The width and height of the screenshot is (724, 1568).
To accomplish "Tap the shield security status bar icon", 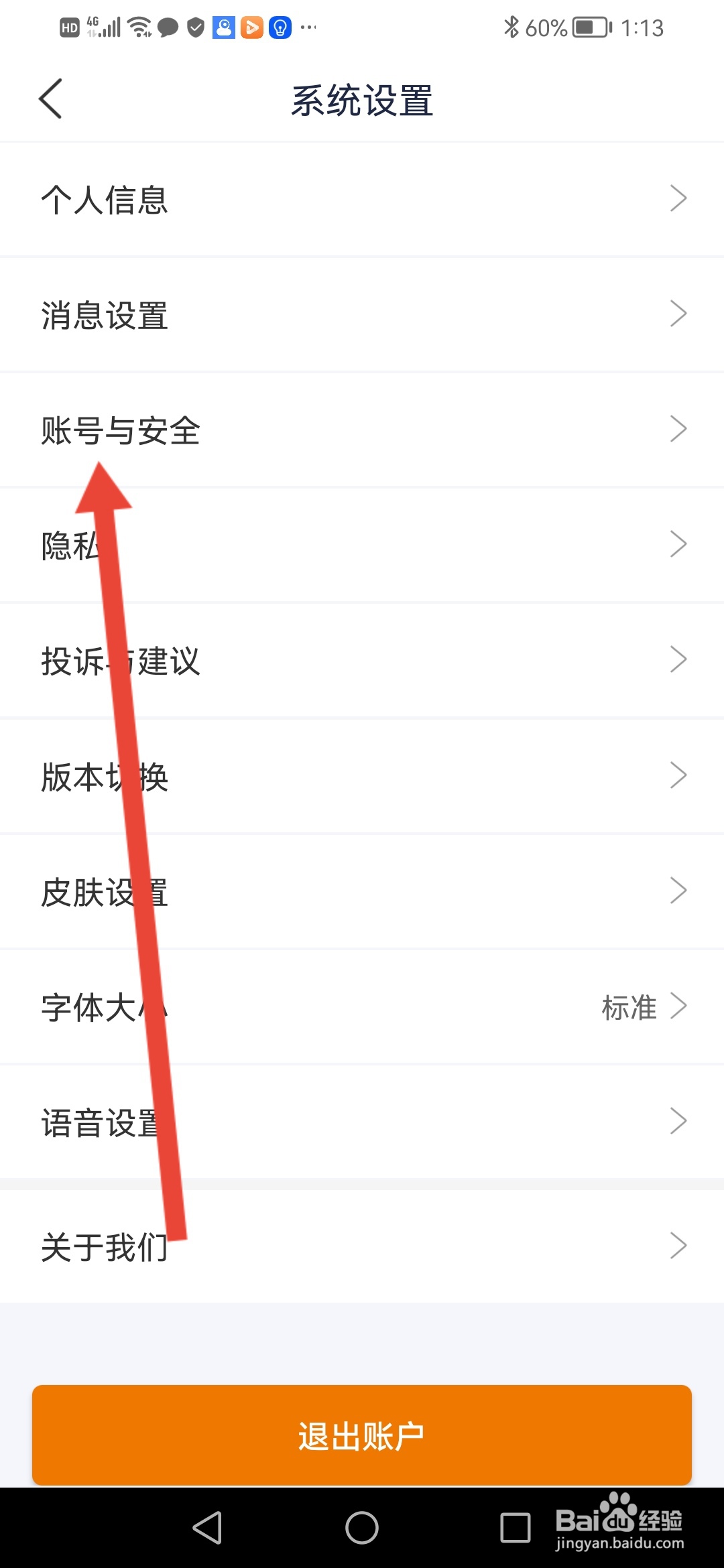I will (195, 27).
